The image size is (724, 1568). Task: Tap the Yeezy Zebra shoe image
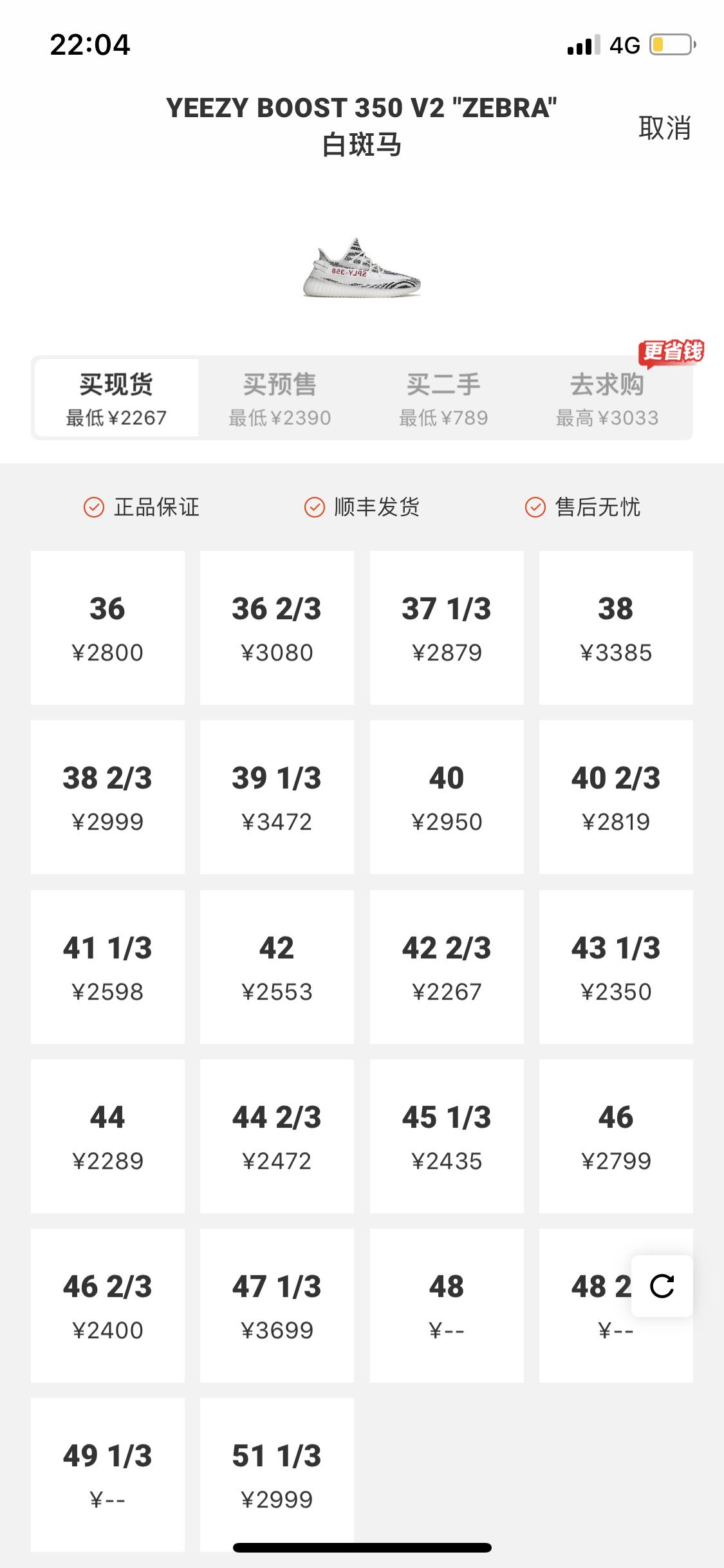coord(362,270)
